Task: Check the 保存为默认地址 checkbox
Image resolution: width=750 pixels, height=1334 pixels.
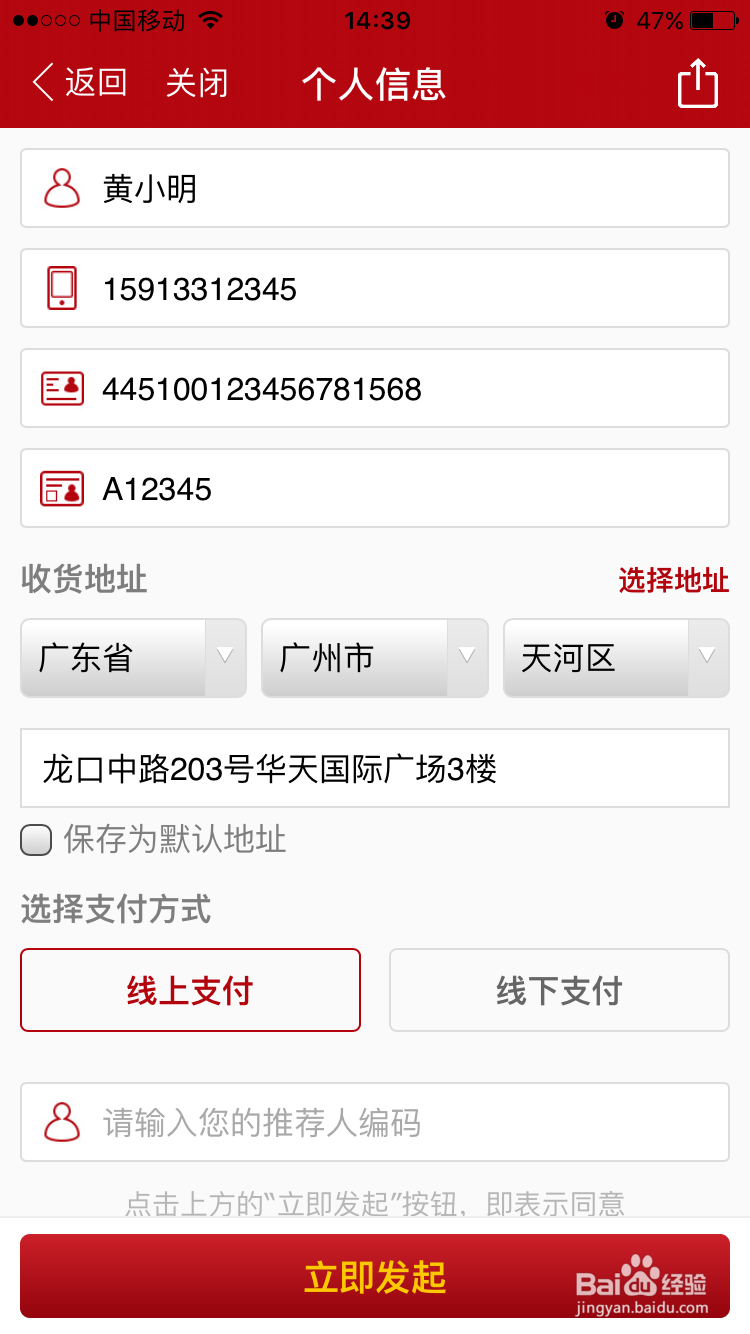Action: (x=35, y=840)
